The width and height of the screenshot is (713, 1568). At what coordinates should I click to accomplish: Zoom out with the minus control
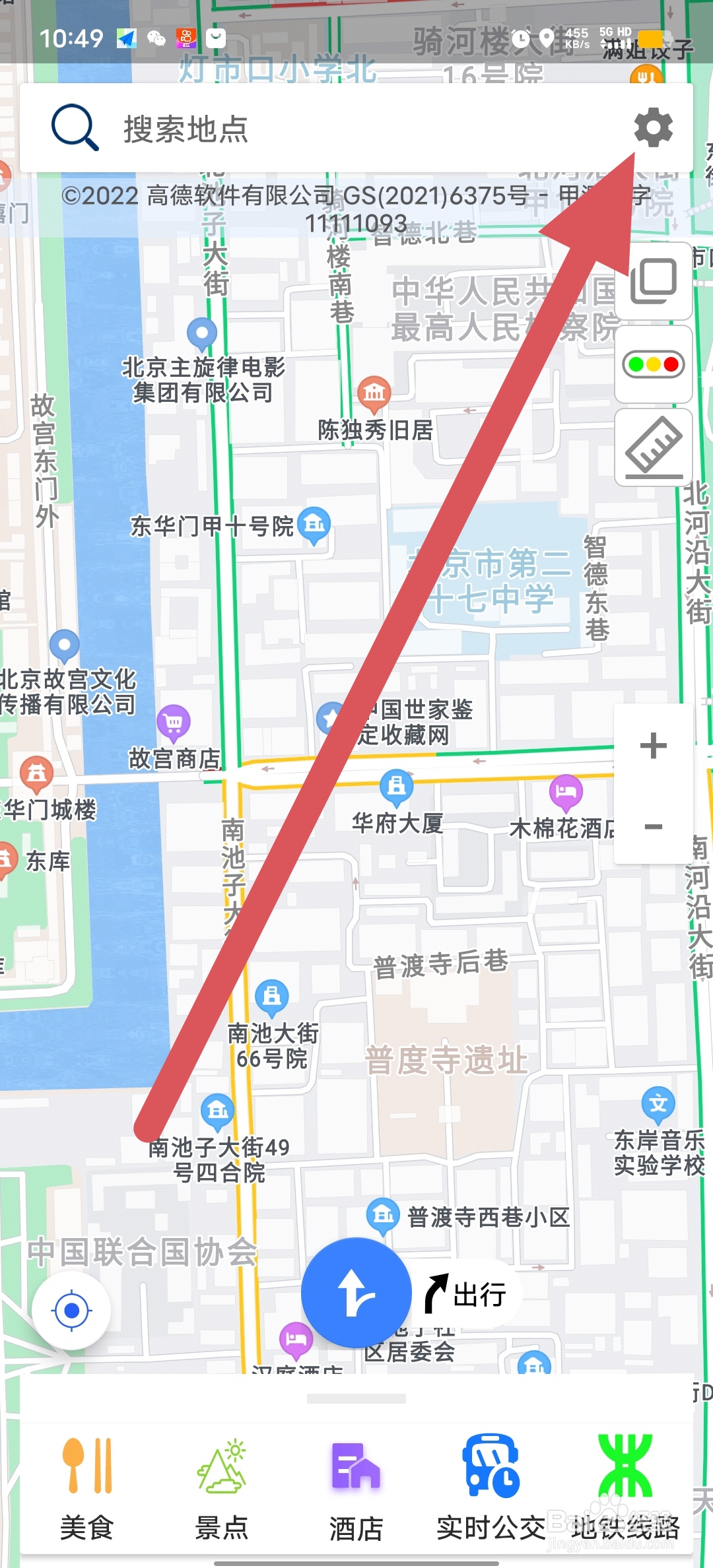pos(652,826)
